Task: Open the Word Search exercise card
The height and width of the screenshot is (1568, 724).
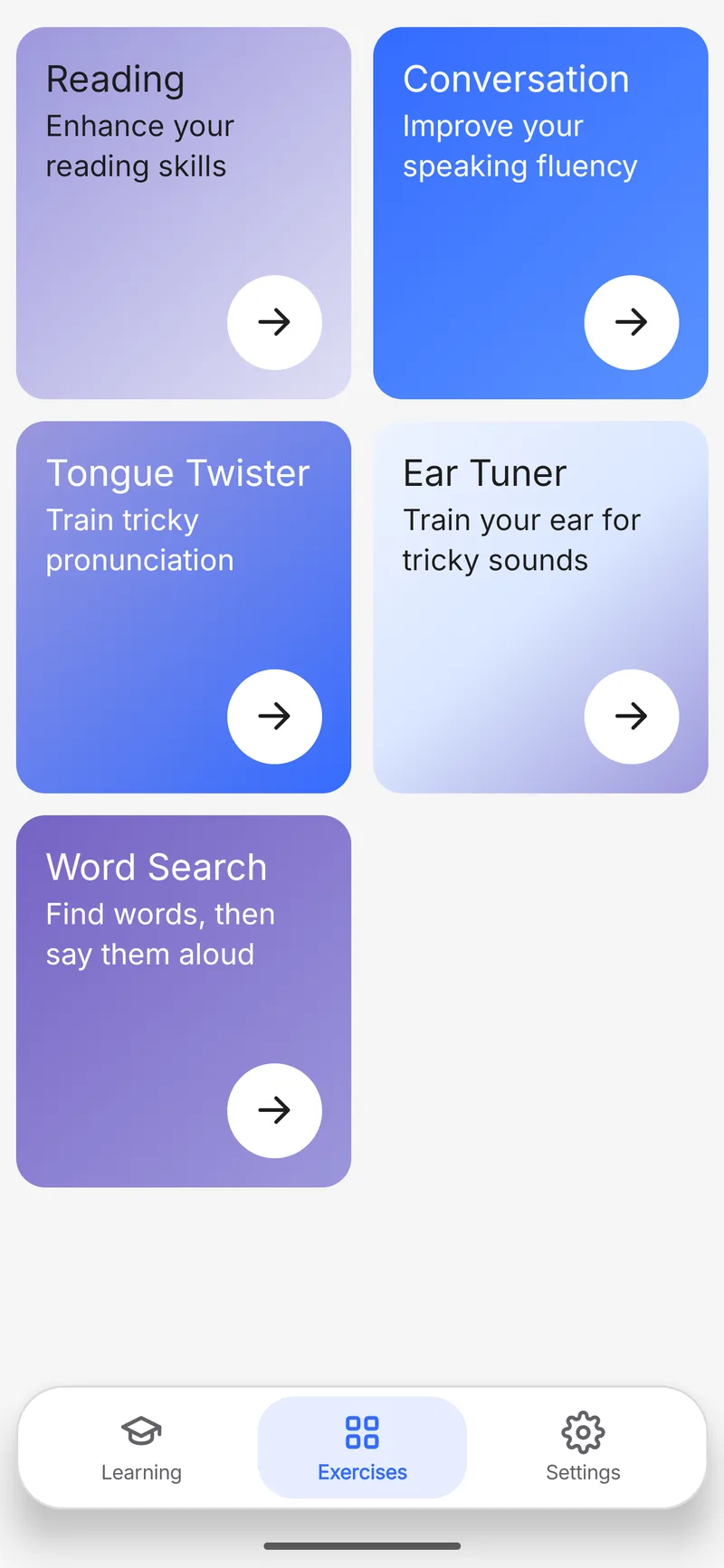Action: [x=184, y=1001]
